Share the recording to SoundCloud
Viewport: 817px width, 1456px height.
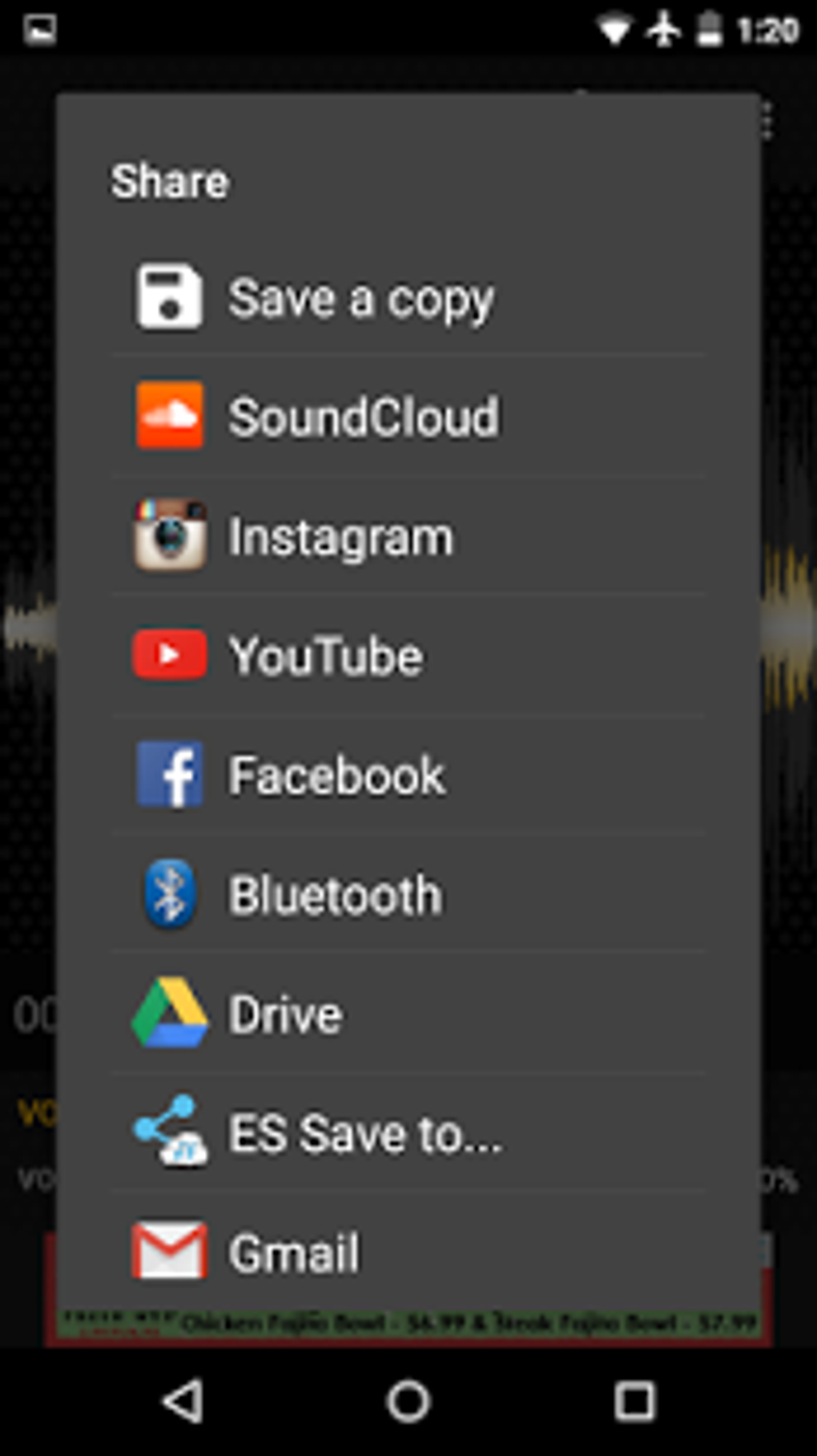[408, 417]
